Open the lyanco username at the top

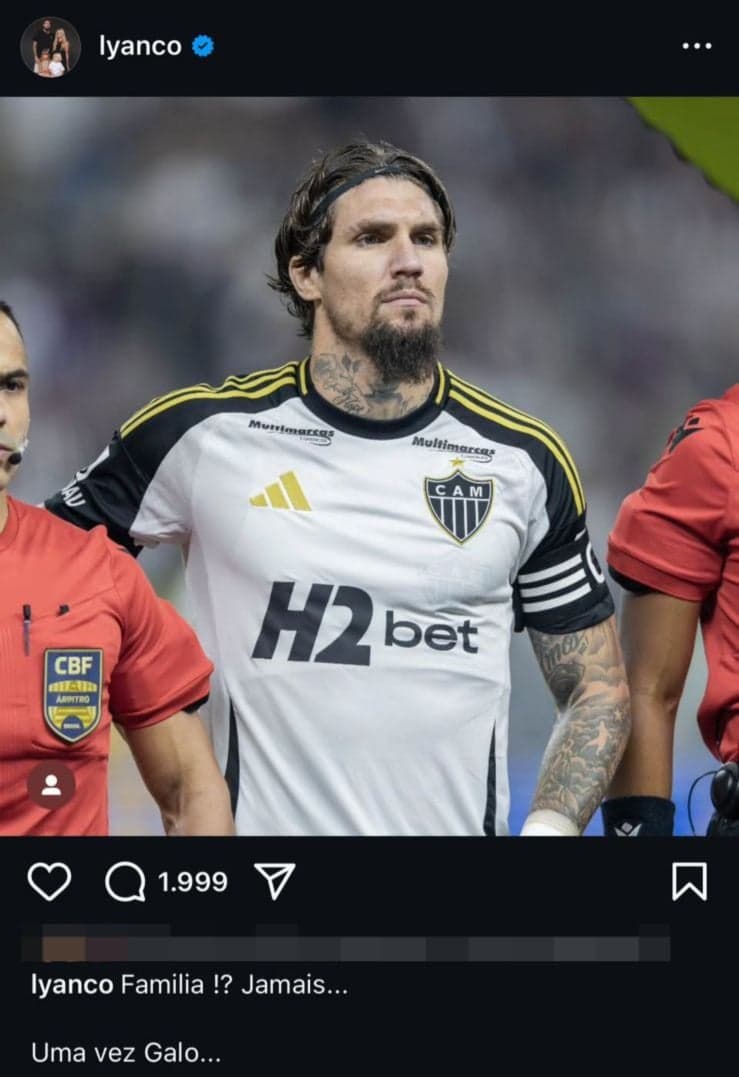coord(140,46)
